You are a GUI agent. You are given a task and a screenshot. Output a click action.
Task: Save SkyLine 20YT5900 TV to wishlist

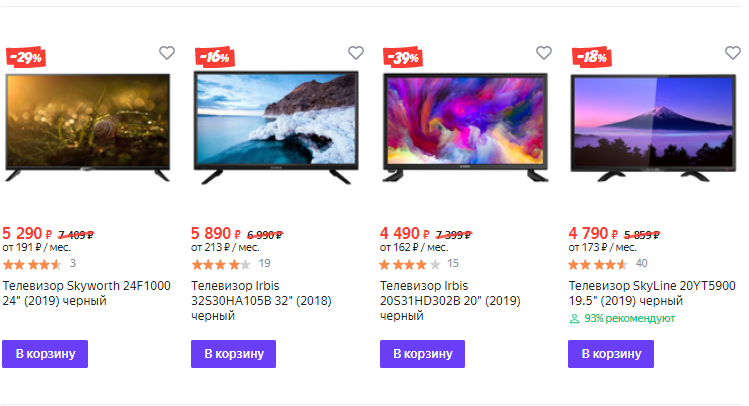coord(731,53)
